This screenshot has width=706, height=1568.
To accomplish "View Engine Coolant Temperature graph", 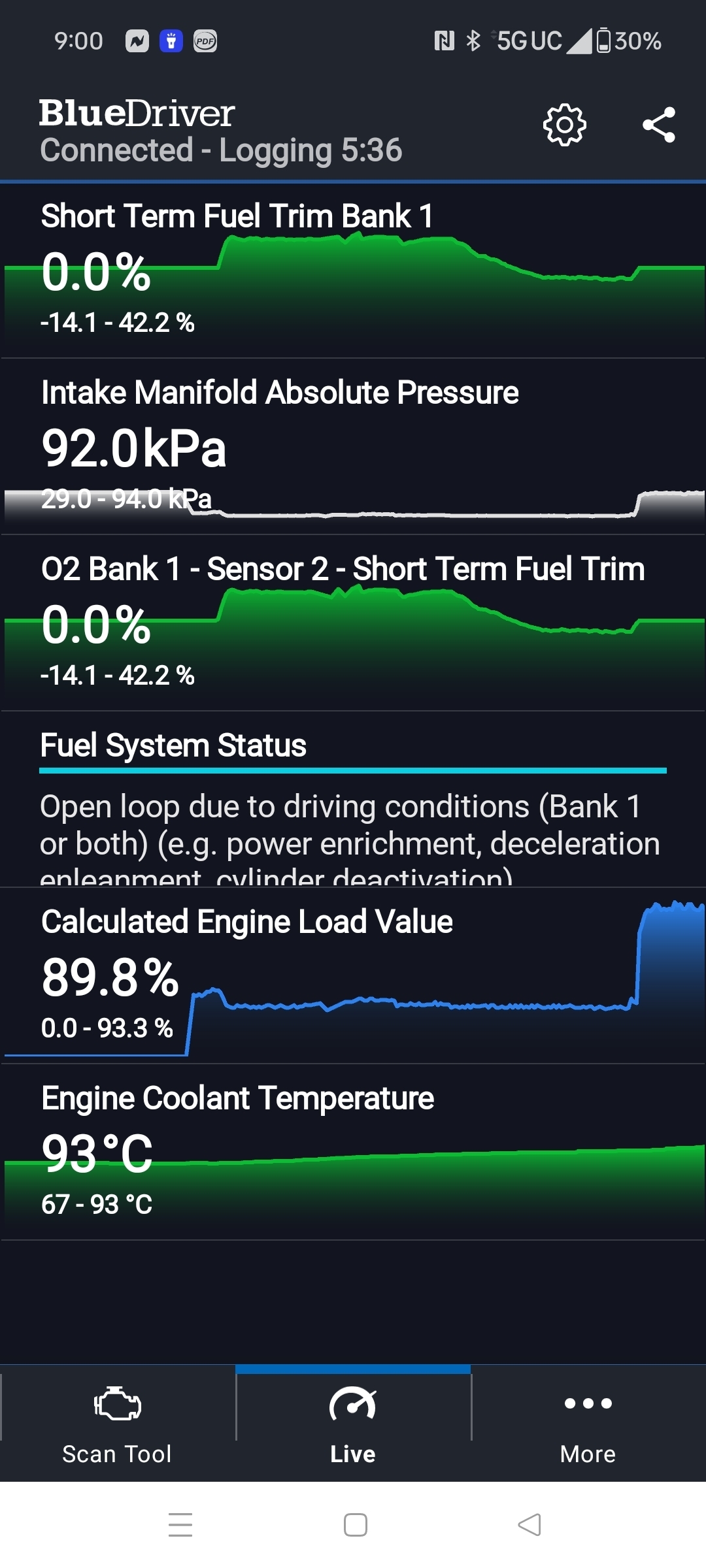I will click(353, 1153).
